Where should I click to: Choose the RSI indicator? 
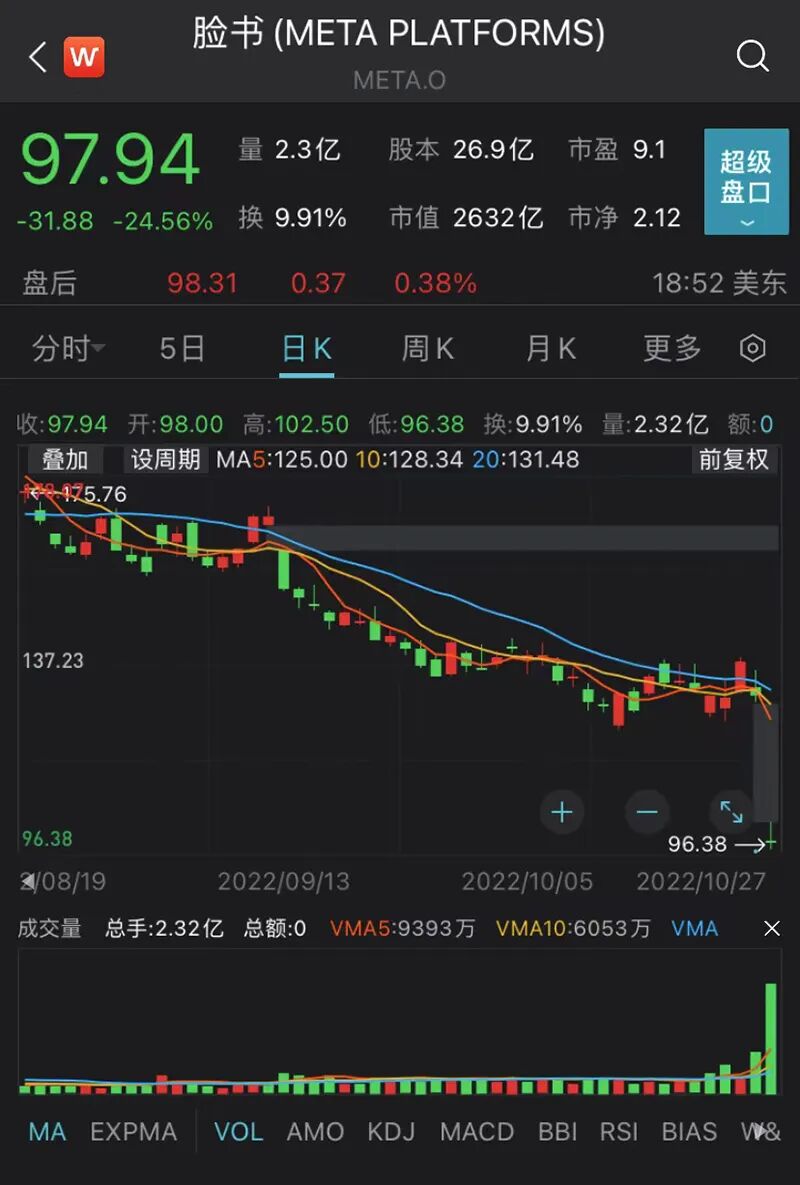[x=619, y=1132]
